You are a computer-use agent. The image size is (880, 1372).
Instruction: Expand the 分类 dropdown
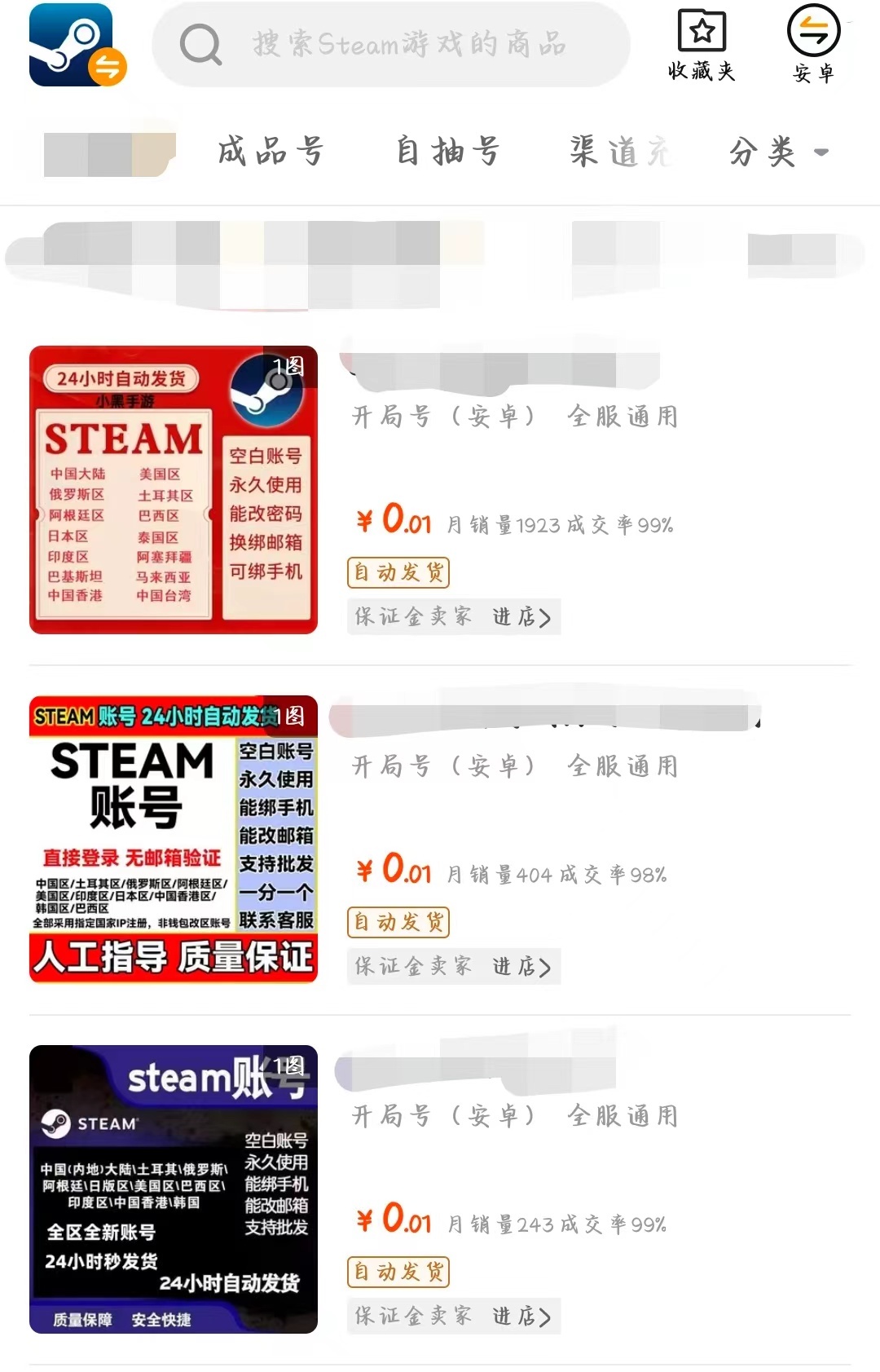778,152
